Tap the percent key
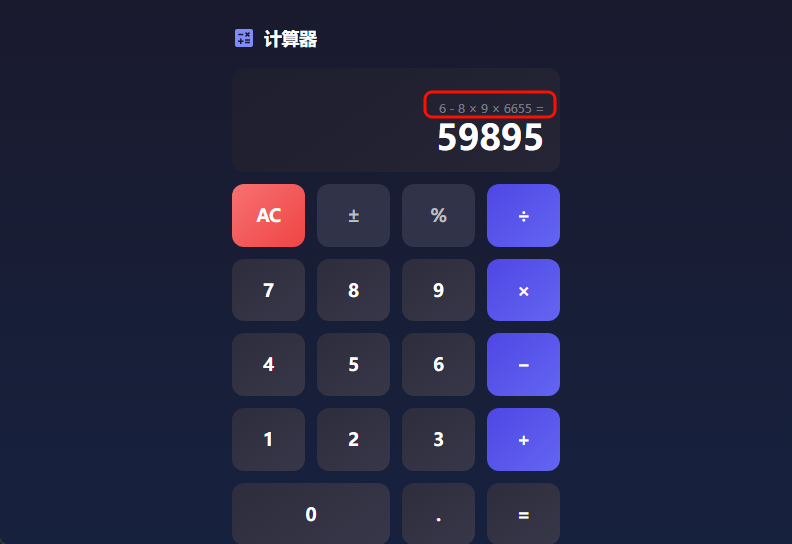The width and height of the screenshot is (792, 544). (438, 215)
